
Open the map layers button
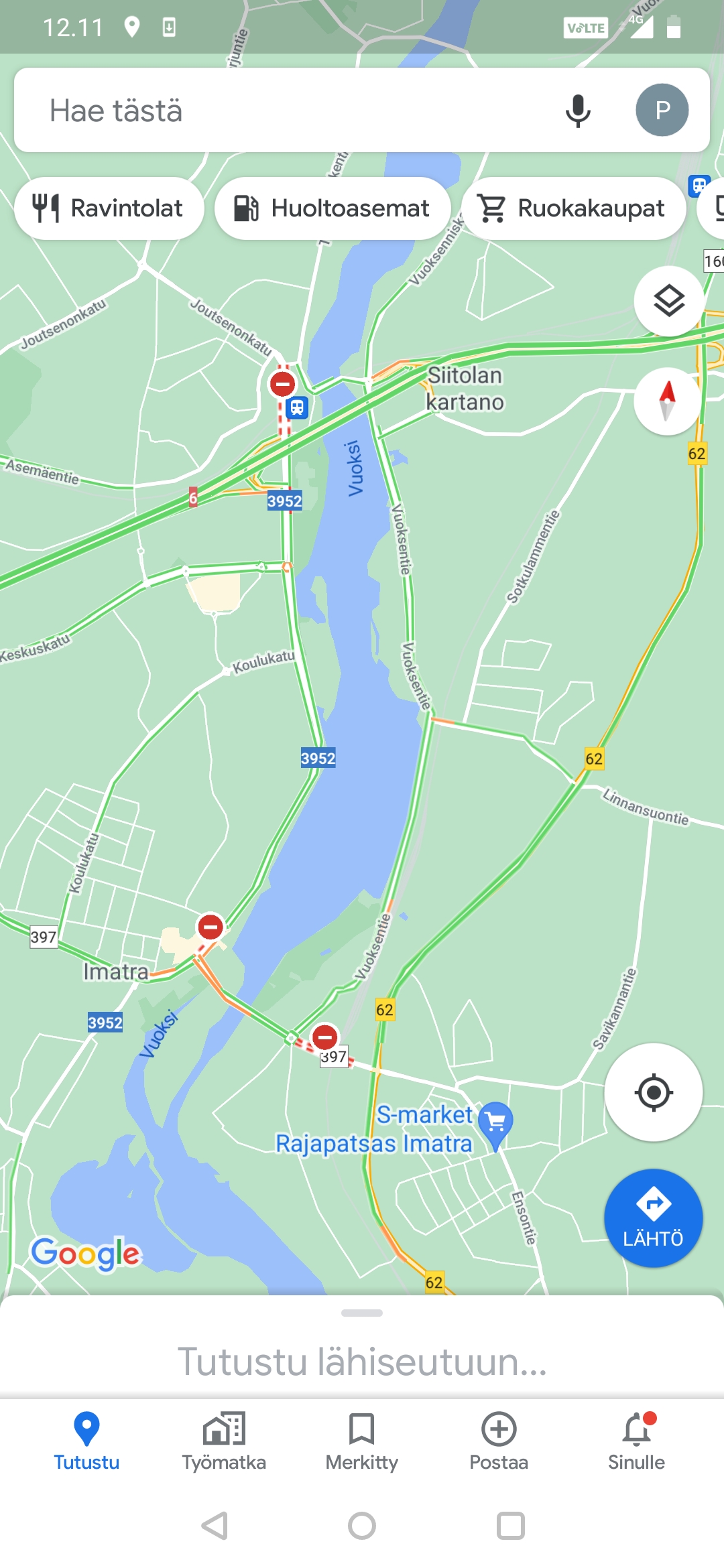(668, 301)
